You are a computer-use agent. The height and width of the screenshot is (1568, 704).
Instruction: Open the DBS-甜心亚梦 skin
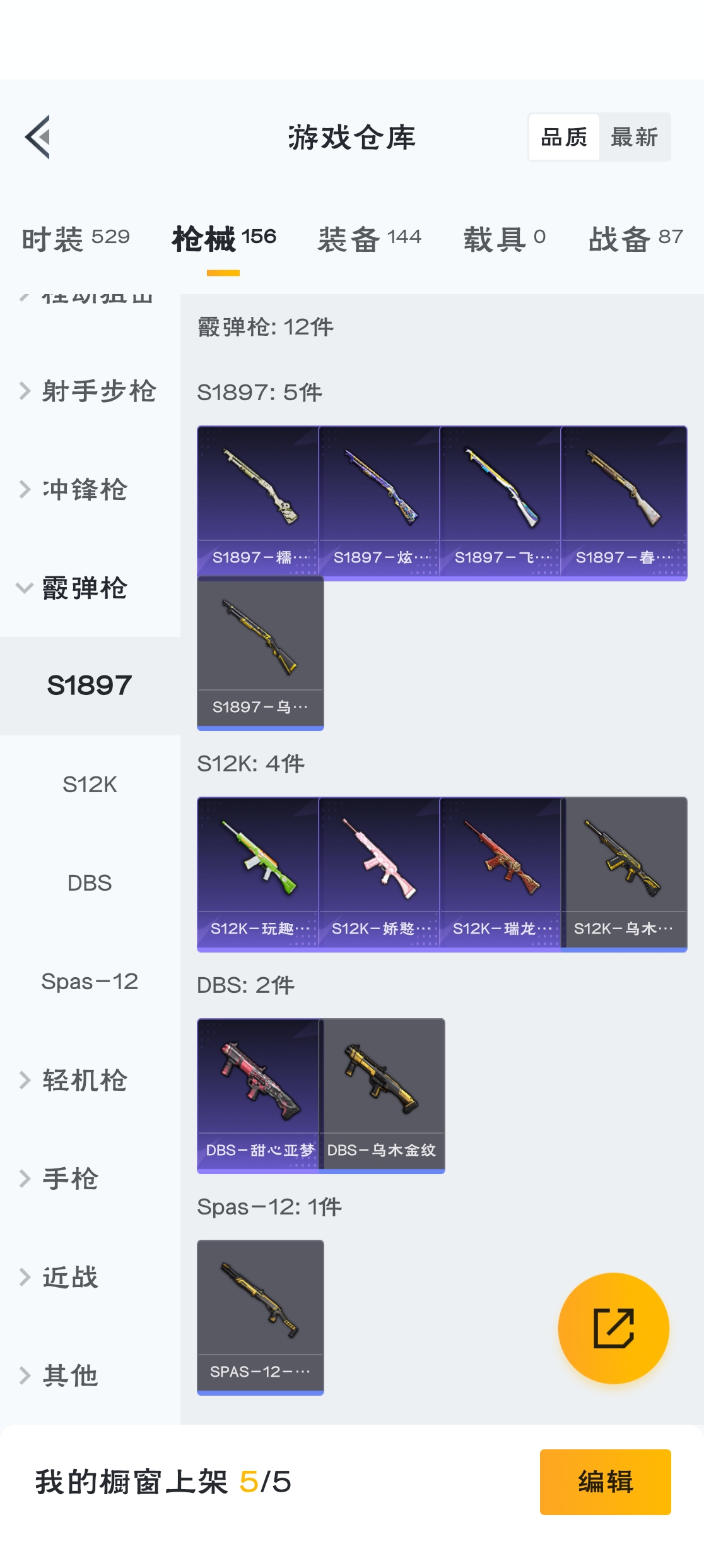(x=259, y=1095)
